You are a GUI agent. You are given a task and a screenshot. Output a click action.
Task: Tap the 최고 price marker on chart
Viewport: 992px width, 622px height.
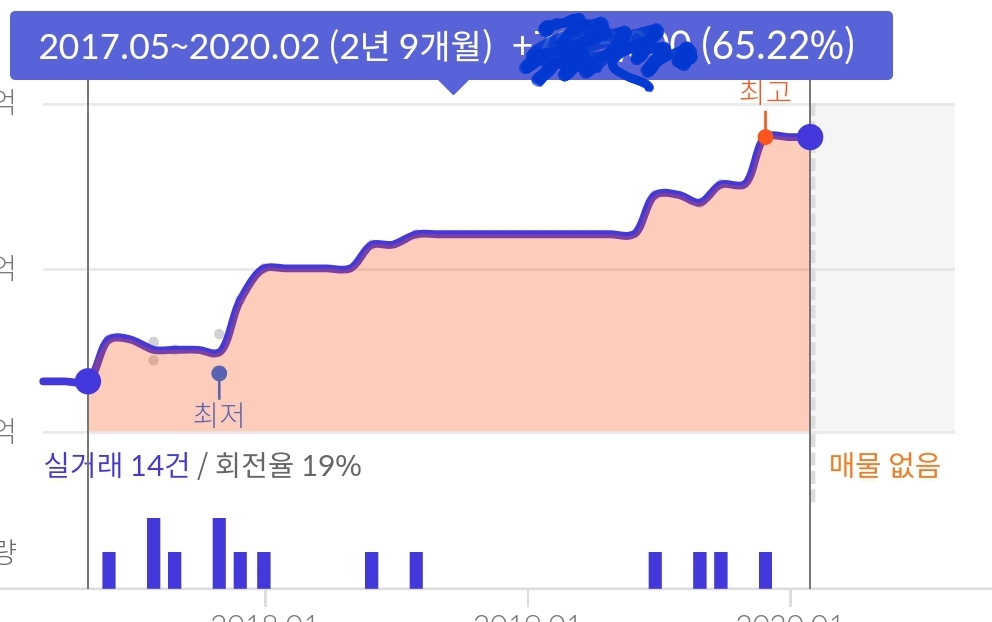765,136
